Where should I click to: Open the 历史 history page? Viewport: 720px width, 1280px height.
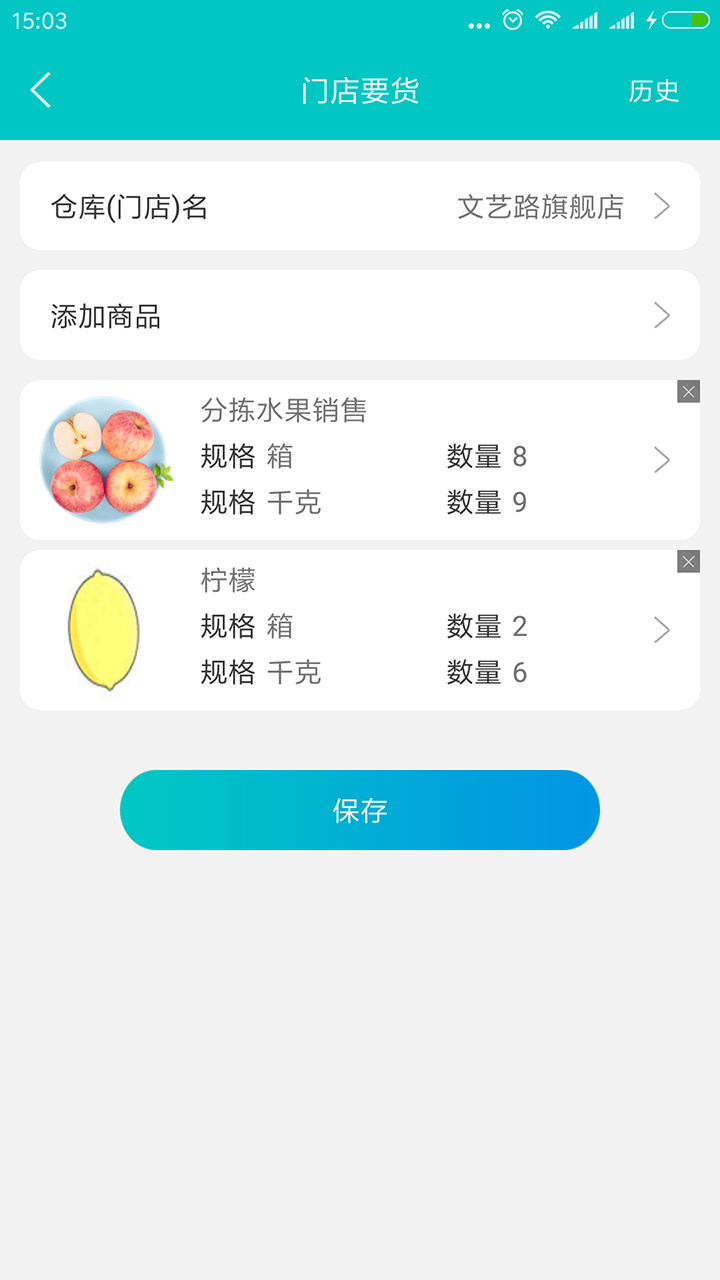click(654, 90)
